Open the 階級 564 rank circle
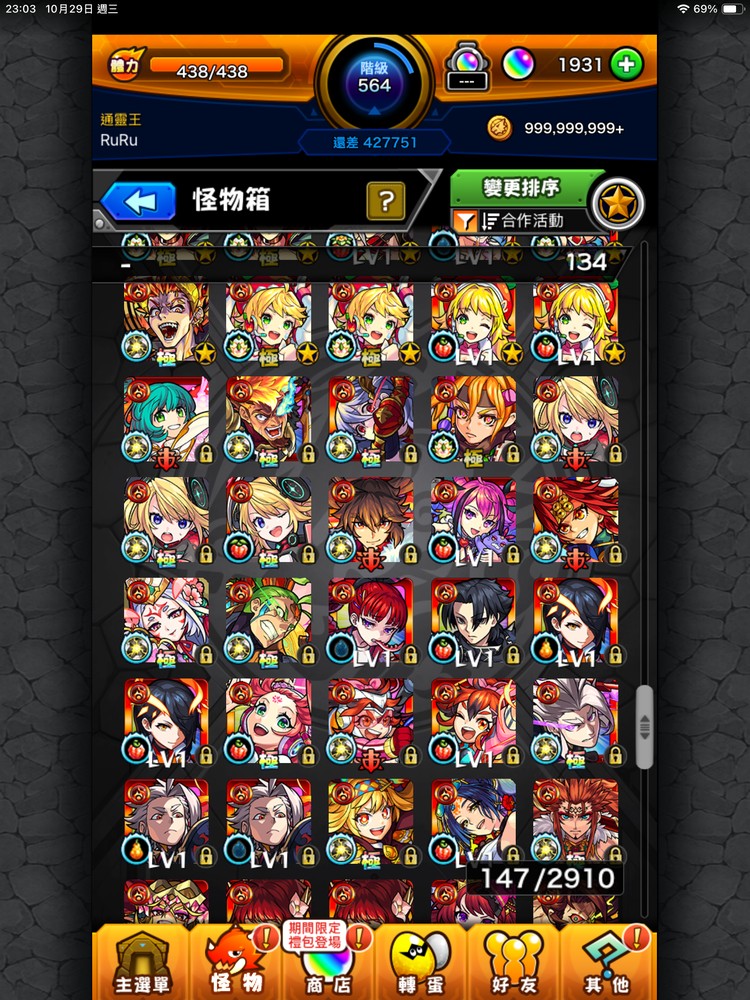This screenshot has width=750, height=1000. click(375, 76)
